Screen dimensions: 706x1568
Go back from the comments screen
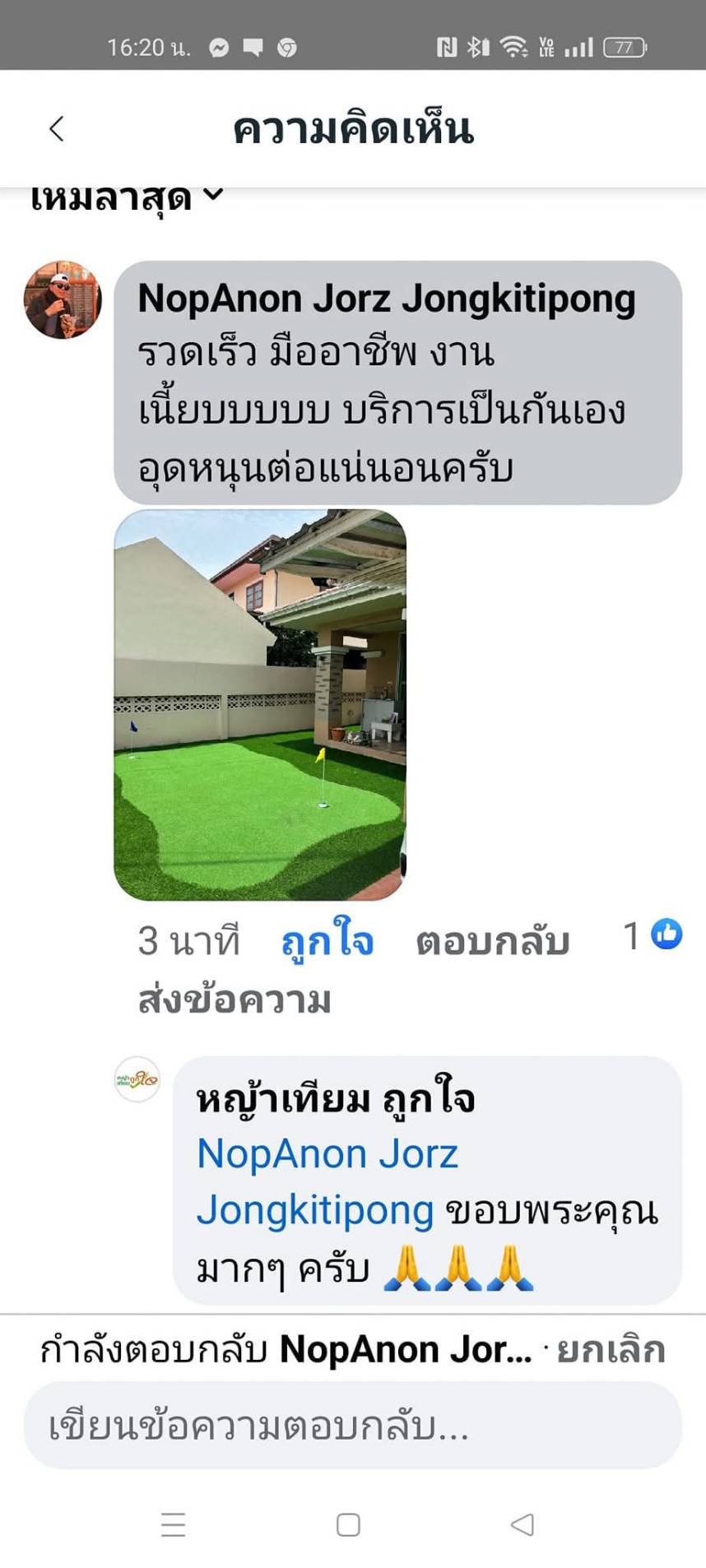click(56, 129)
